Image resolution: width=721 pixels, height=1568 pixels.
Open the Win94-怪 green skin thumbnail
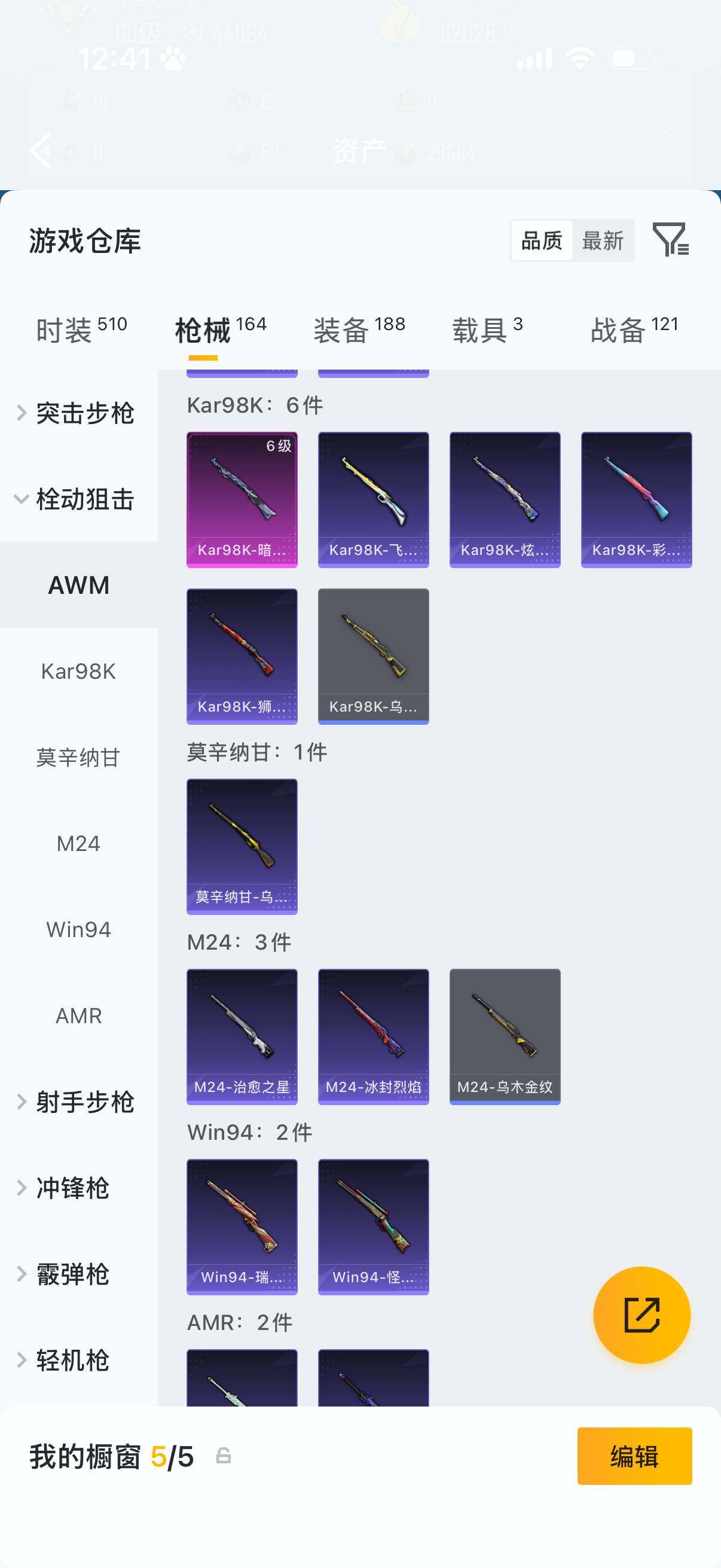coord(373,1228)
